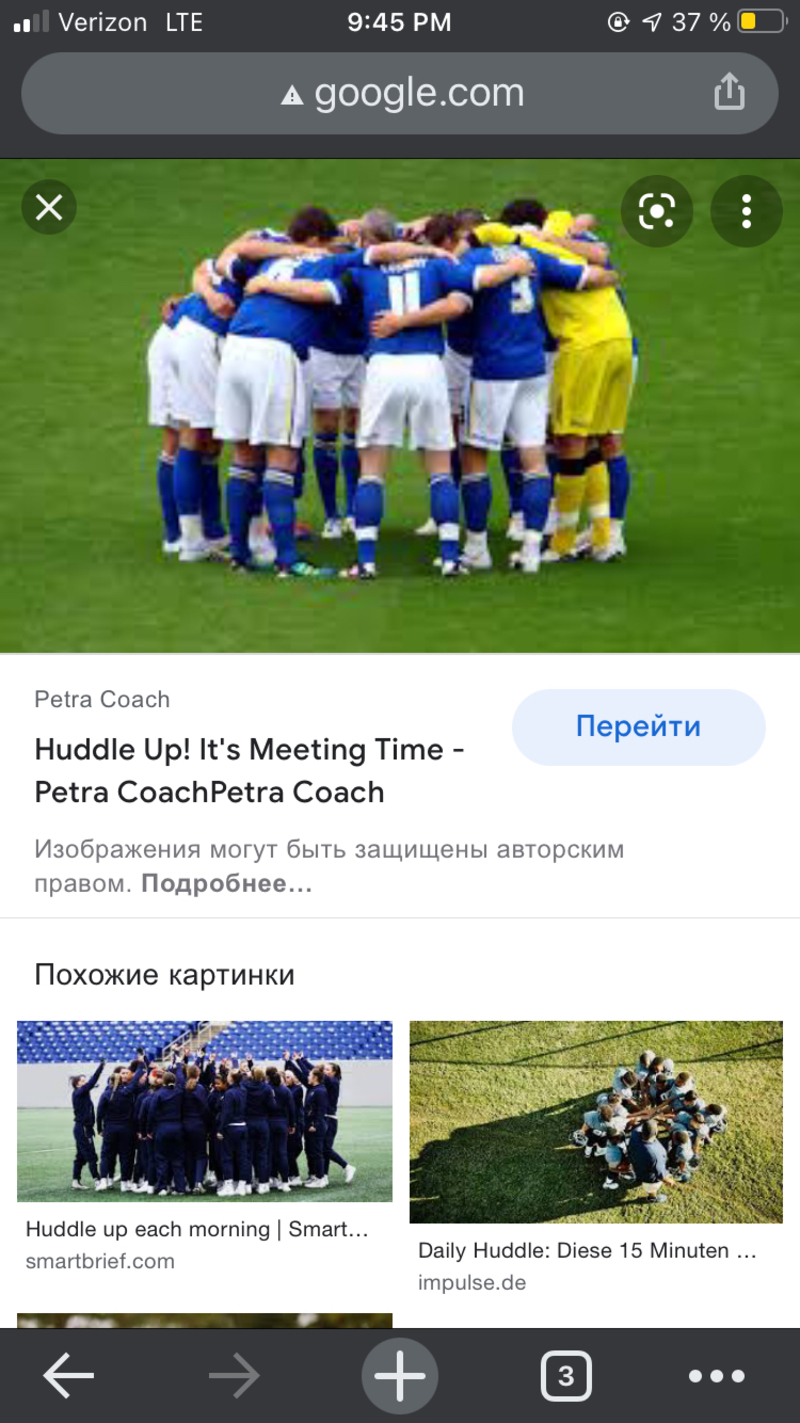Open the Chrome browser menu
The height and width of the screenshot is (1423, 800).
pyautogui.click(x=717, y=1375)
